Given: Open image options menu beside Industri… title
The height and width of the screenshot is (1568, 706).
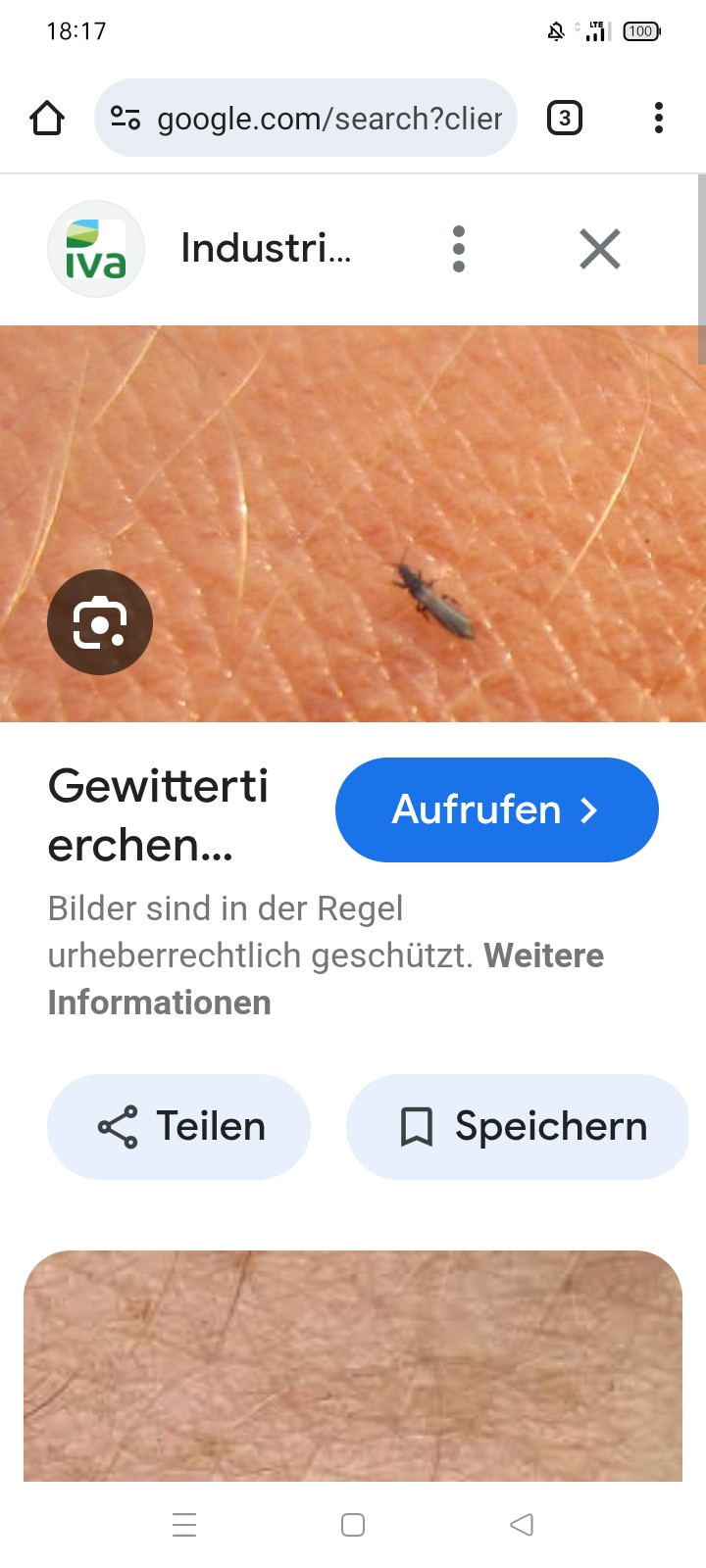Looking at the screenshot, I should 459,249.
